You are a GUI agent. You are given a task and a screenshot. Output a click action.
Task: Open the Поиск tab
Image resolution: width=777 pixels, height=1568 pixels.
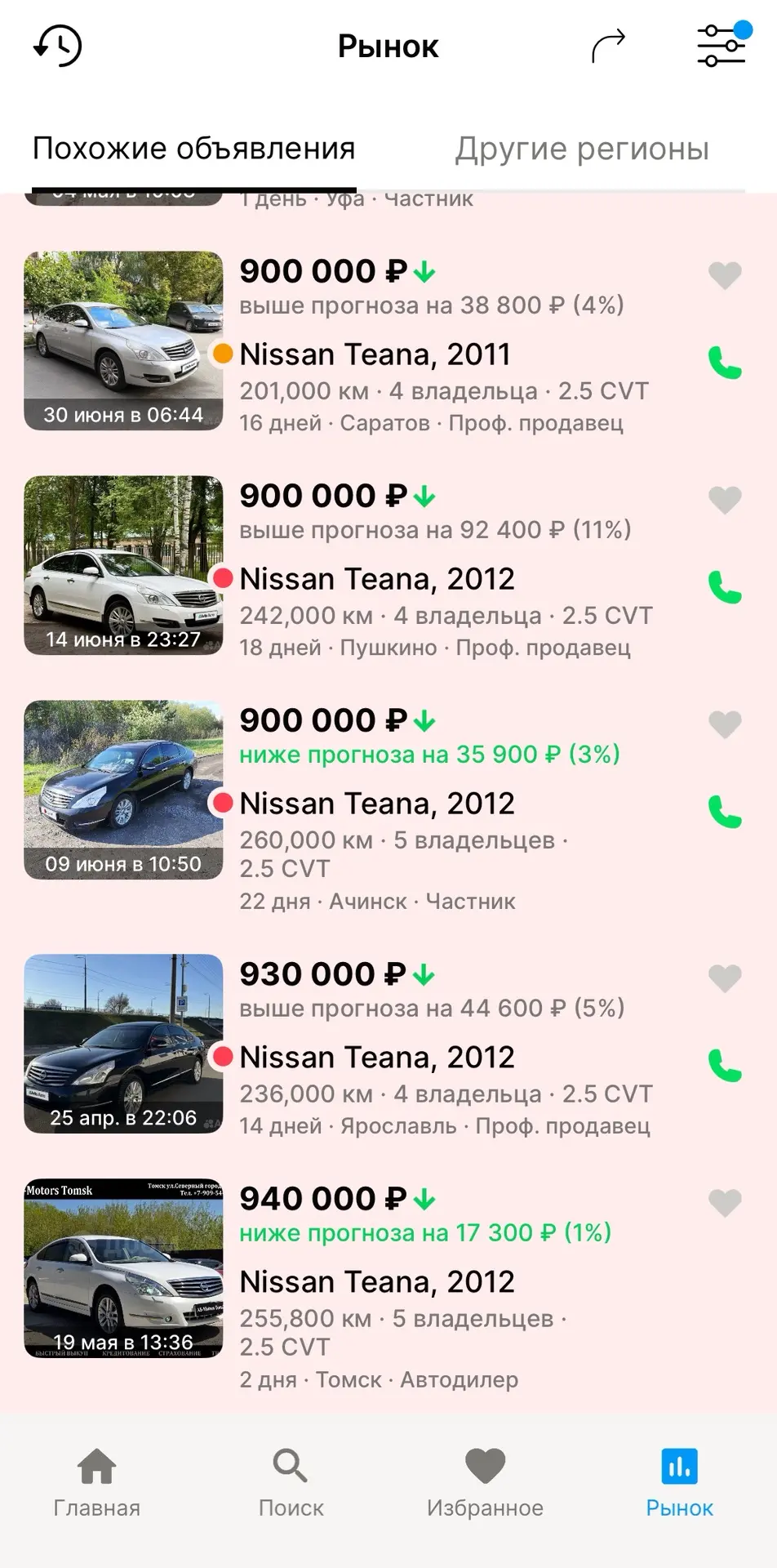(291, 1483)
